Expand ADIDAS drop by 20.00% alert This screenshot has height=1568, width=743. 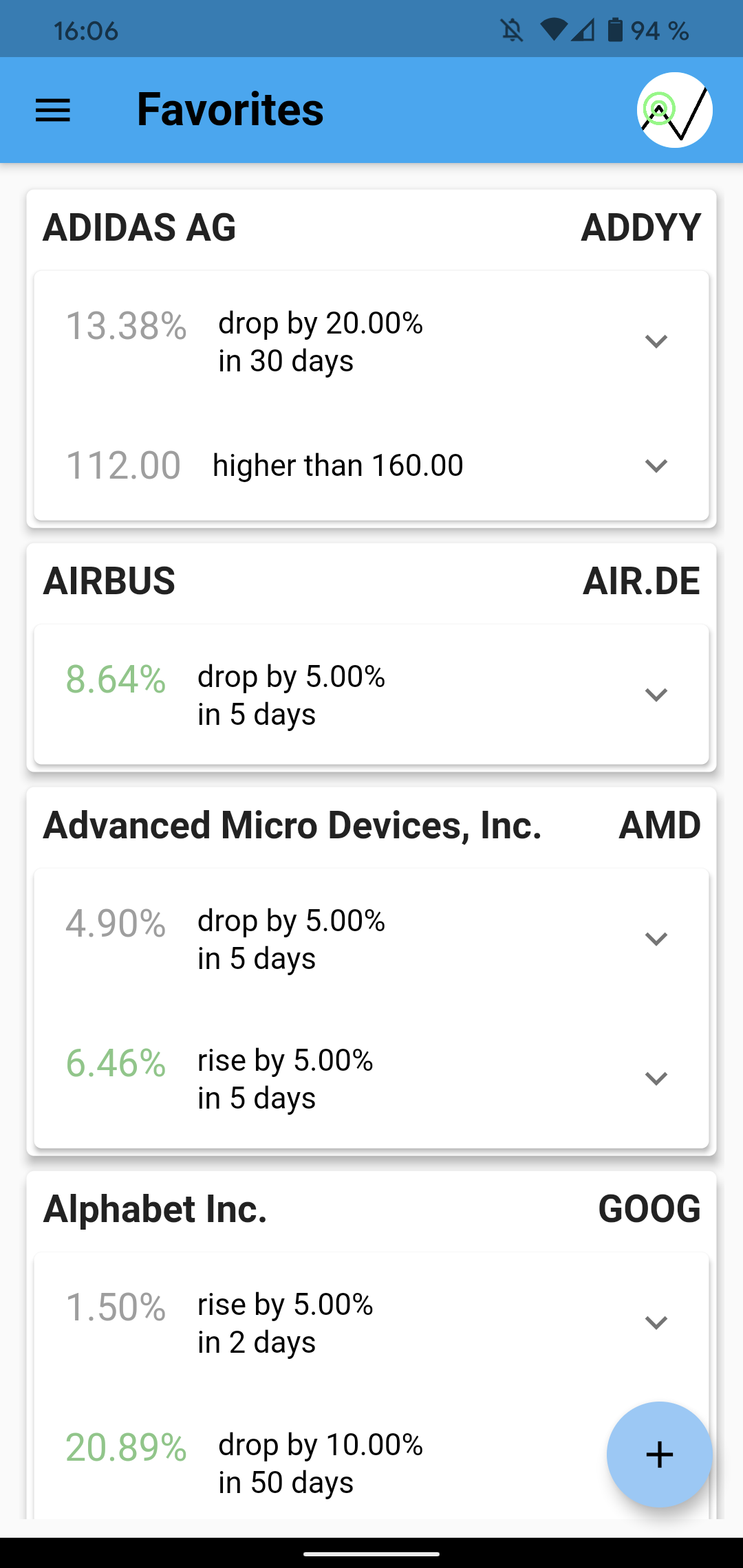(x=656, y=341)
